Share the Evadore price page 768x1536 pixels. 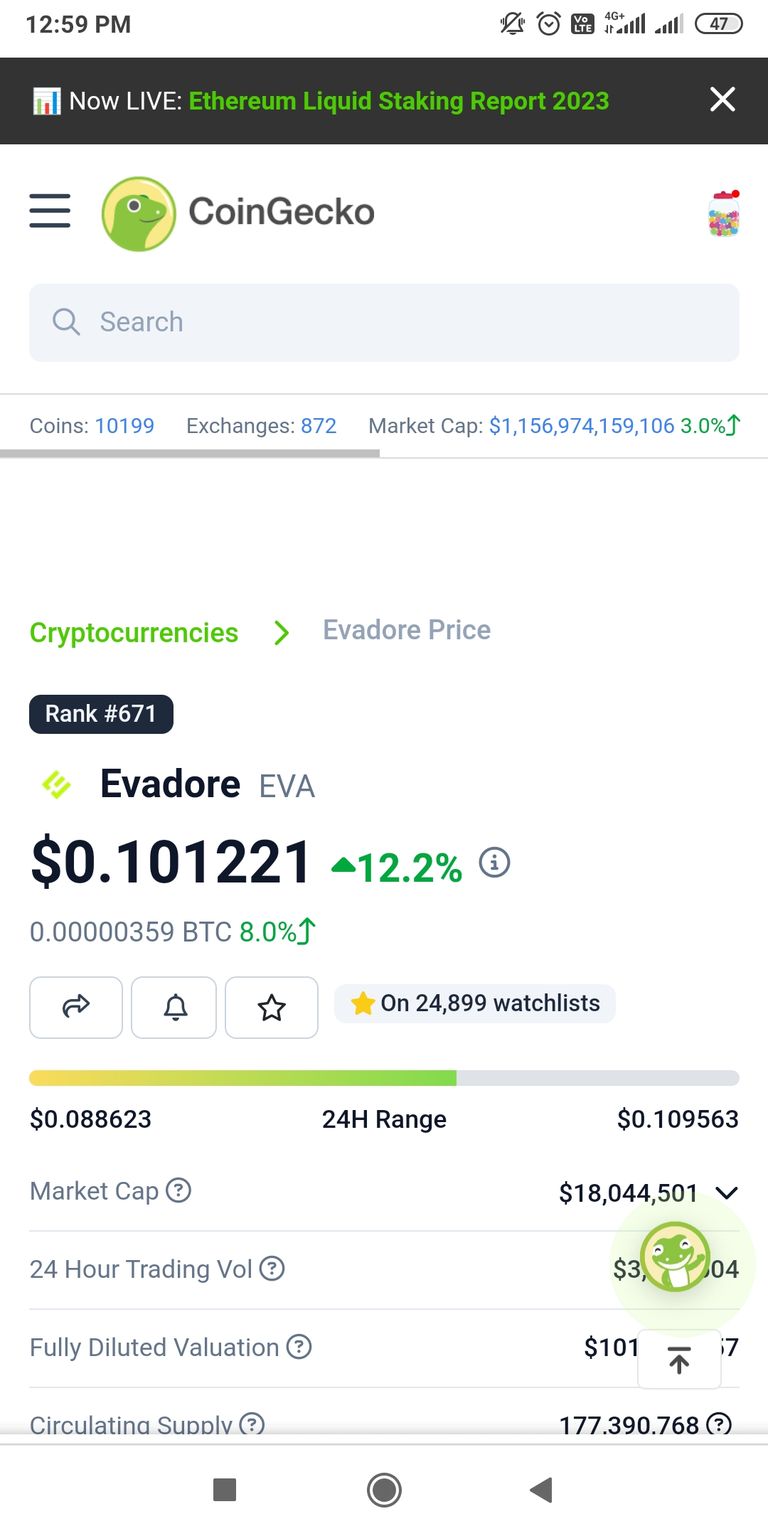click(x=76, y=1007)
